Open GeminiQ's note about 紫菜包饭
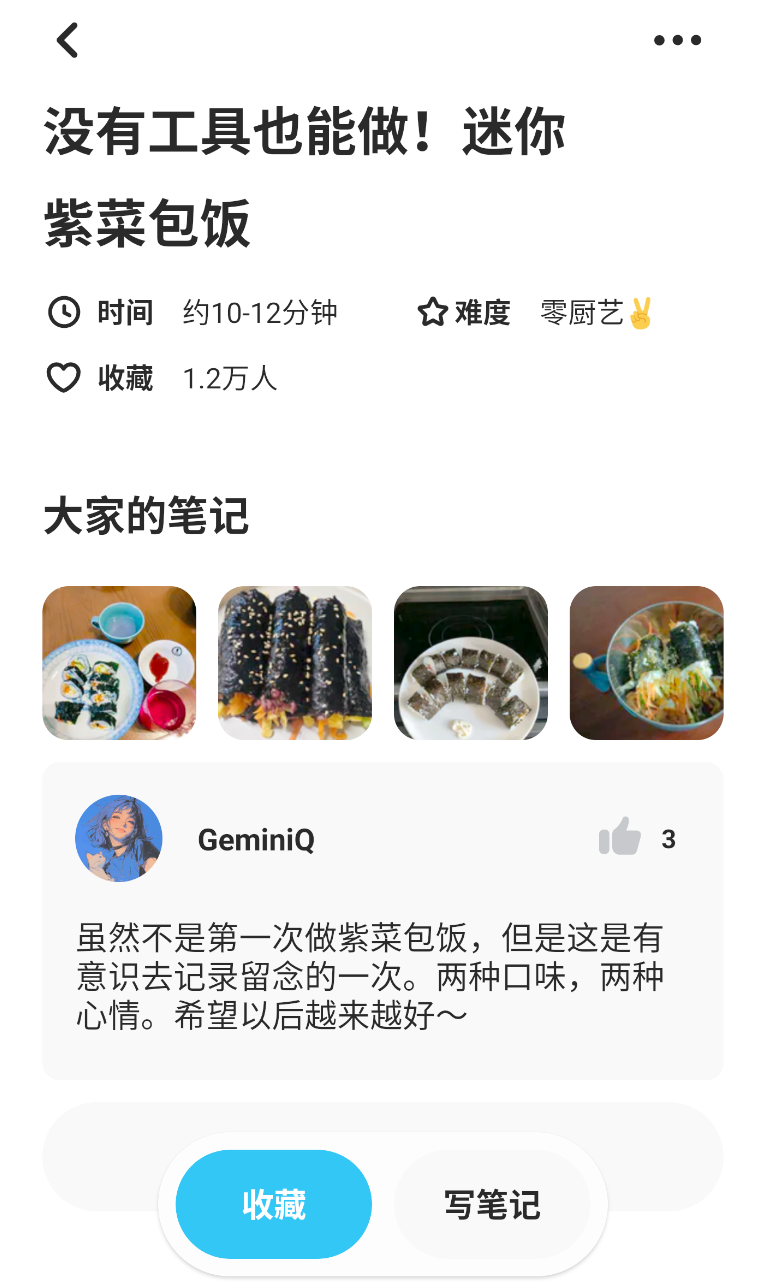Screen dimensions: 761x1285 [370, 977]
